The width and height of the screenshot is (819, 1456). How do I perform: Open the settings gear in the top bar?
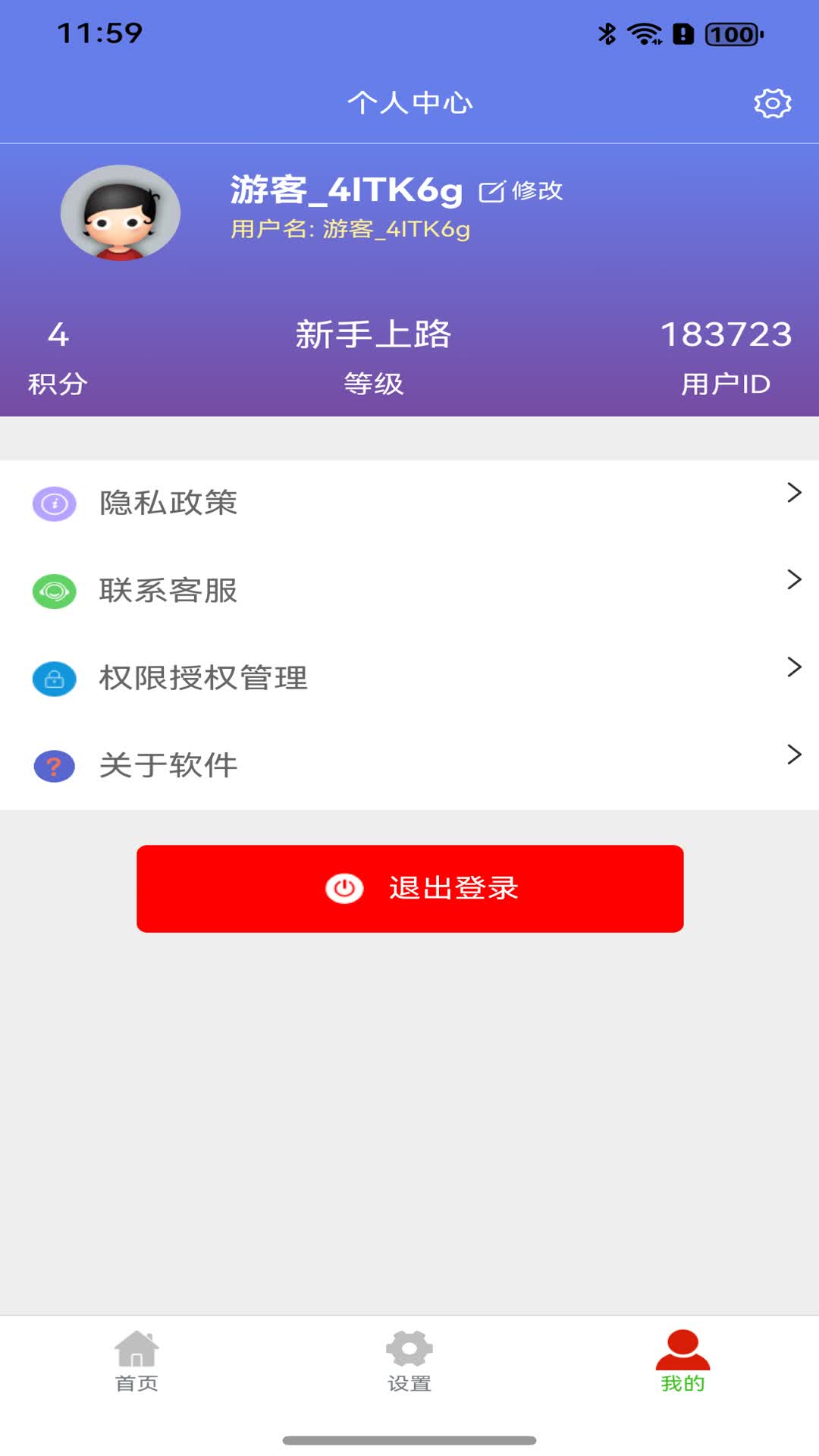(x=771, y=104)
